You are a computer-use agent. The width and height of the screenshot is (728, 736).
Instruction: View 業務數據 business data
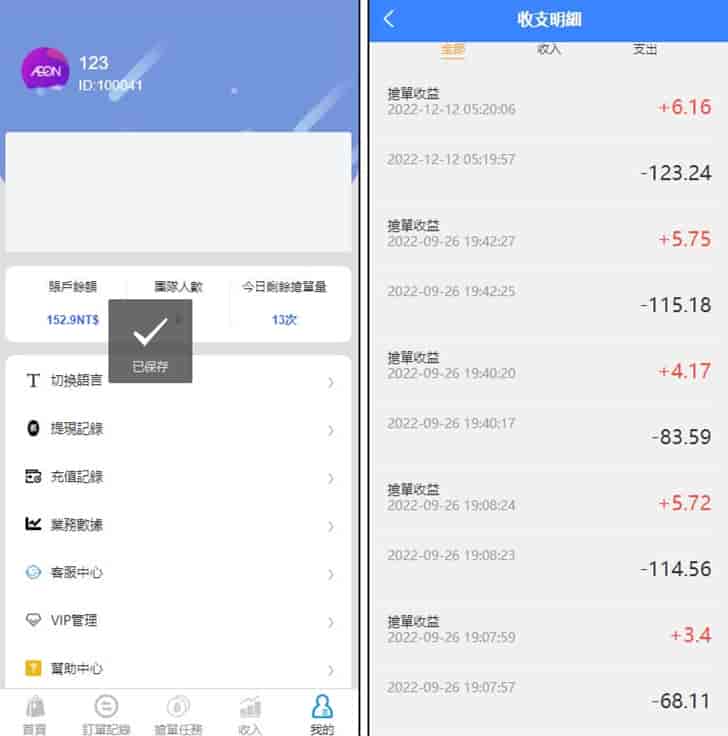point(179,525)
